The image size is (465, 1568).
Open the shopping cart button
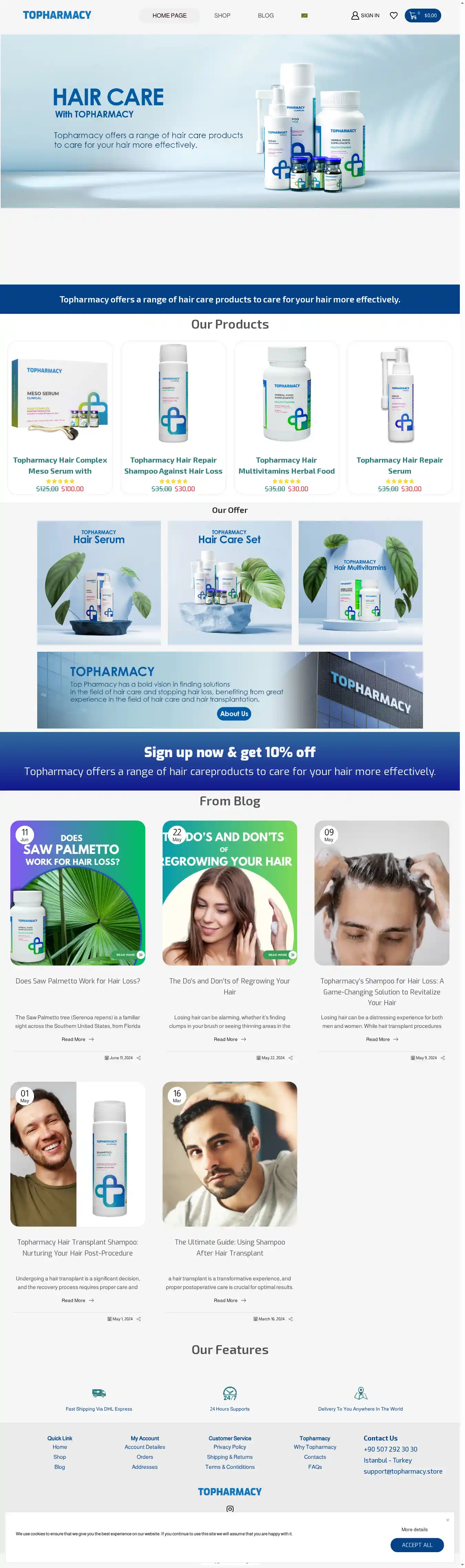[422, 15]
